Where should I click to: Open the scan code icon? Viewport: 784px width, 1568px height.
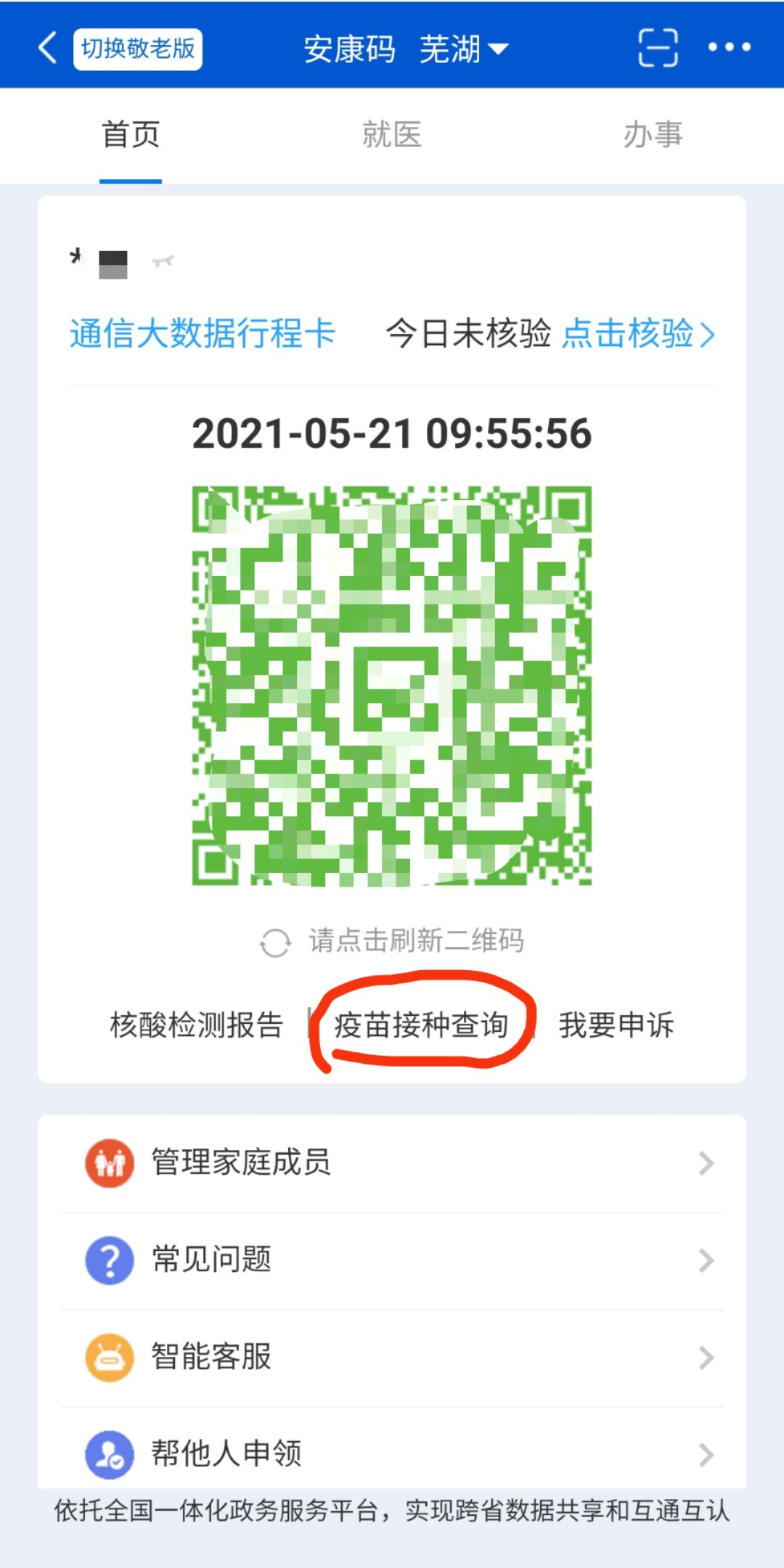(658, 48)
